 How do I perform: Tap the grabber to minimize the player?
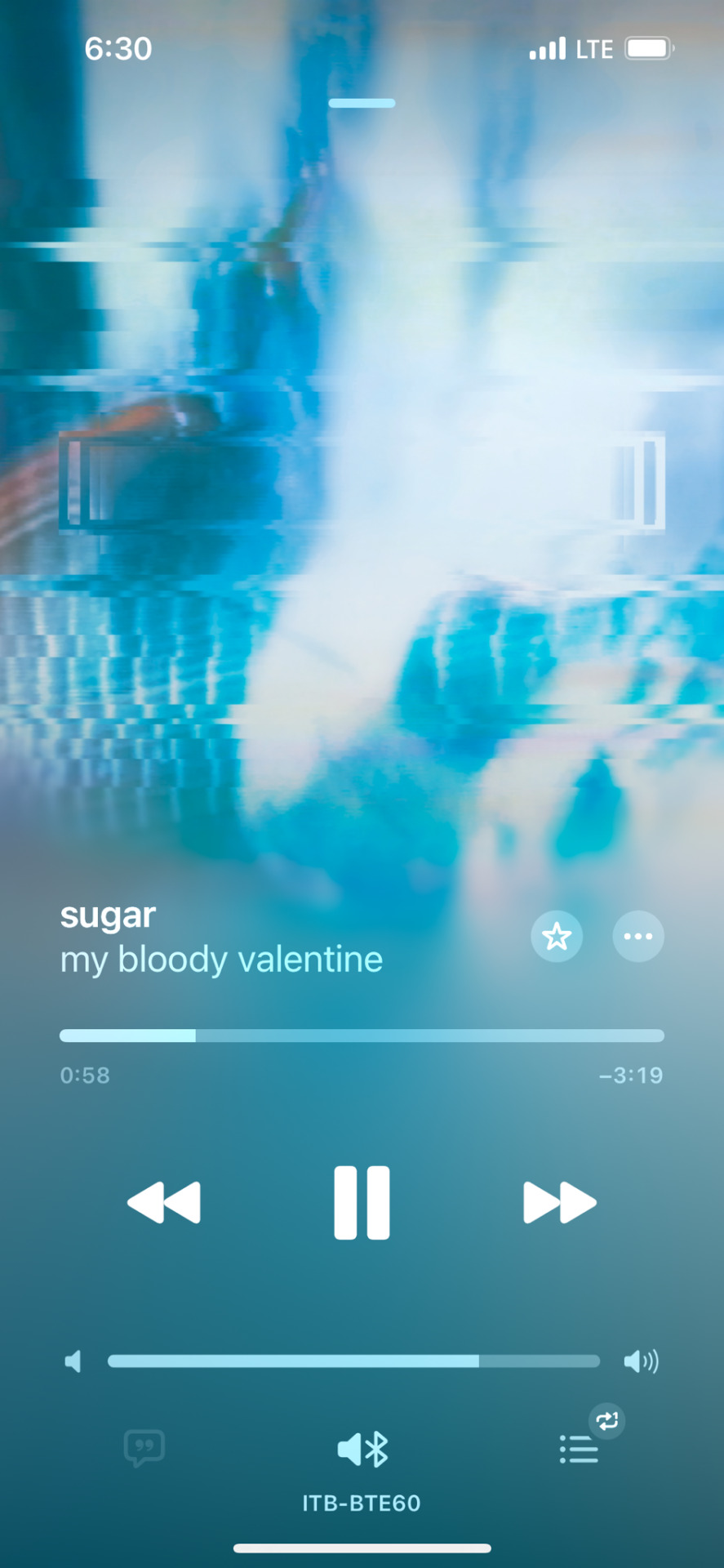(362, 104)
